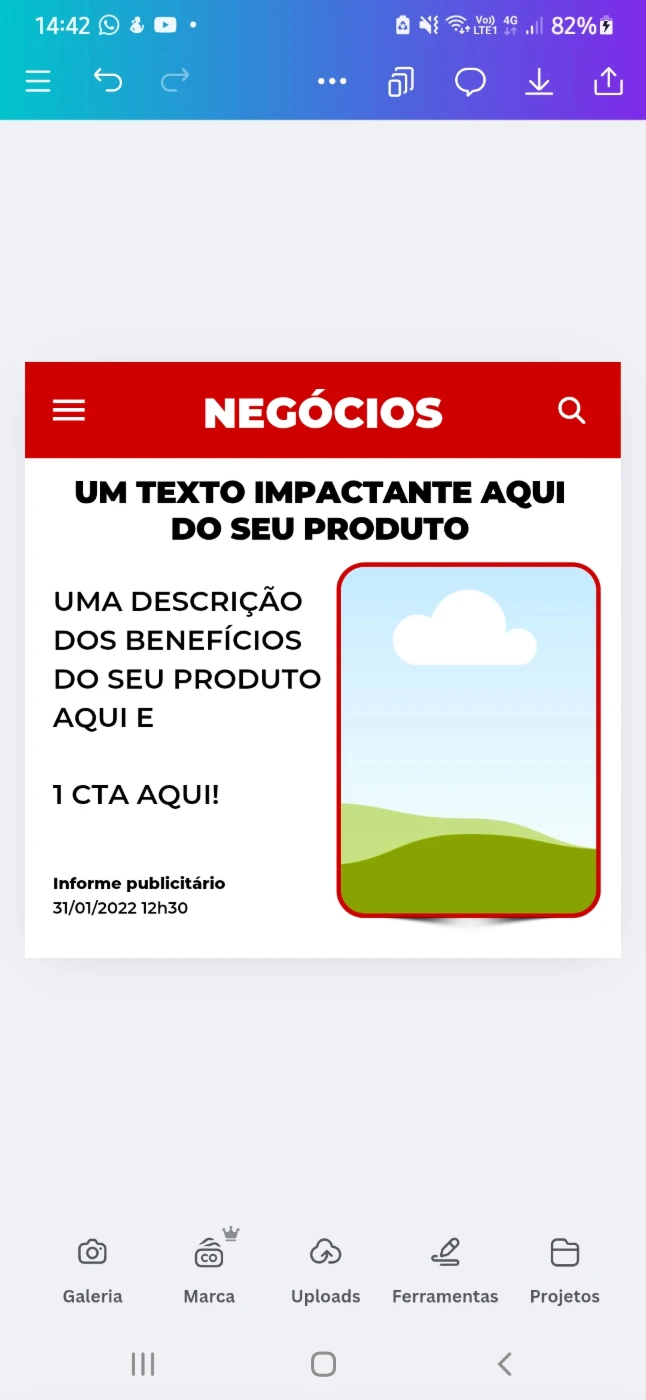Open the Canva hamburger menu
The image size is (646, 1400).
click(x=38, y=81)
